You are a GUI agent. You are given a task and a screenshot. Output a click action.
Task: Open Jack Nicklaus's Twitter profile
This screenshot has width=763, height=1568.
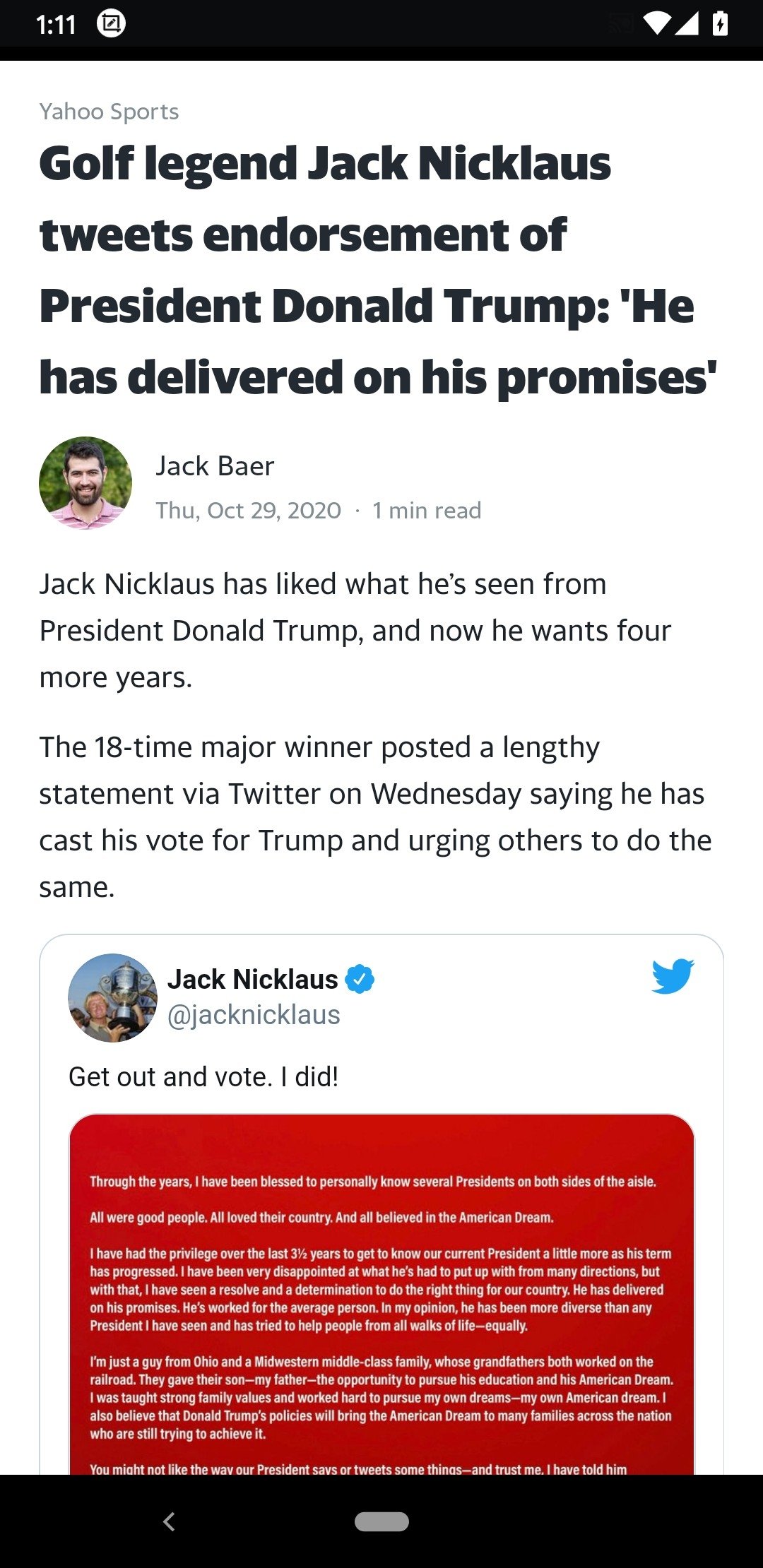tap(253, 980)
